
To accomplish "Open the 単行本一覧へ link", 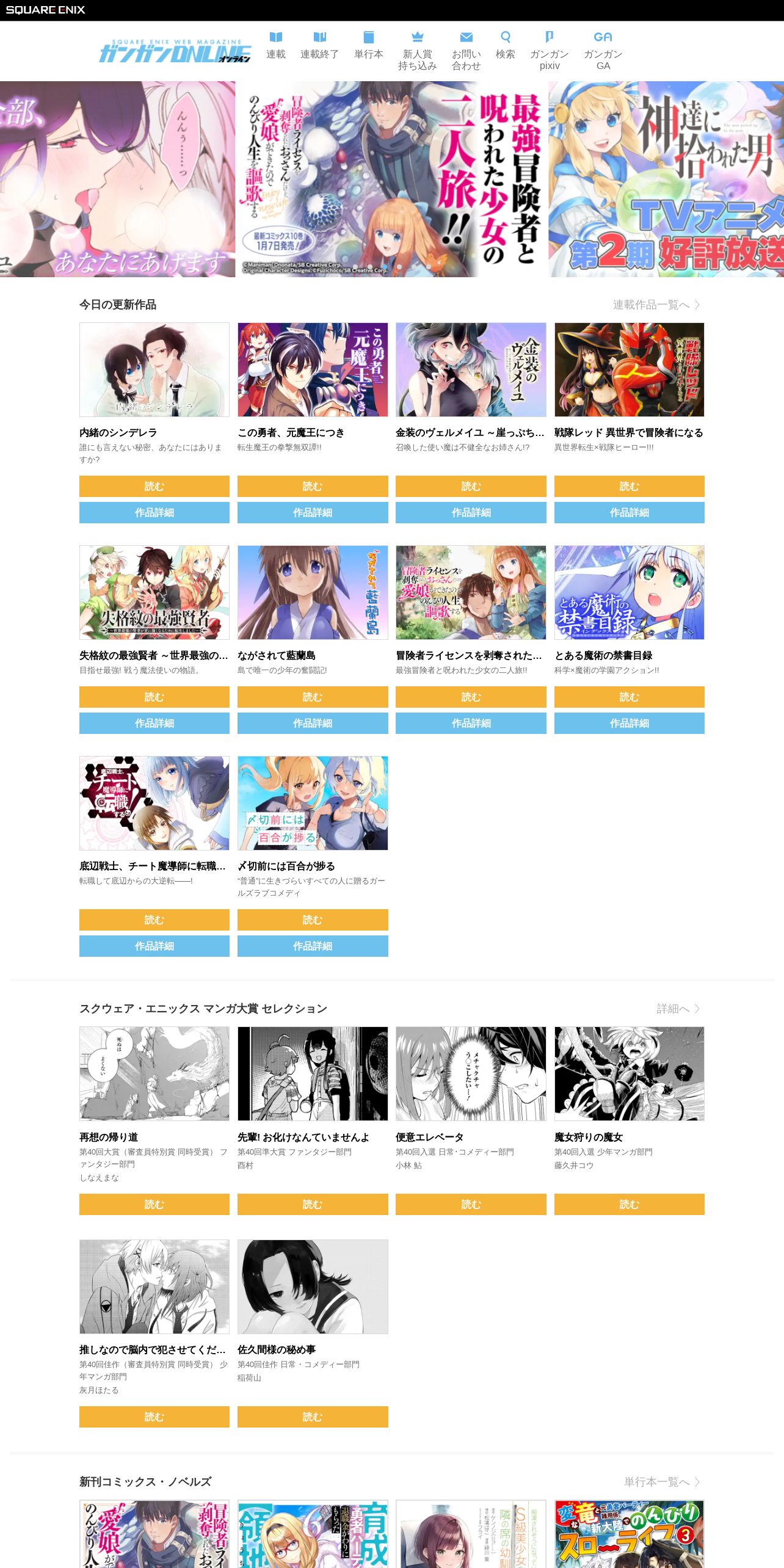I will [x=662, y=1482].
